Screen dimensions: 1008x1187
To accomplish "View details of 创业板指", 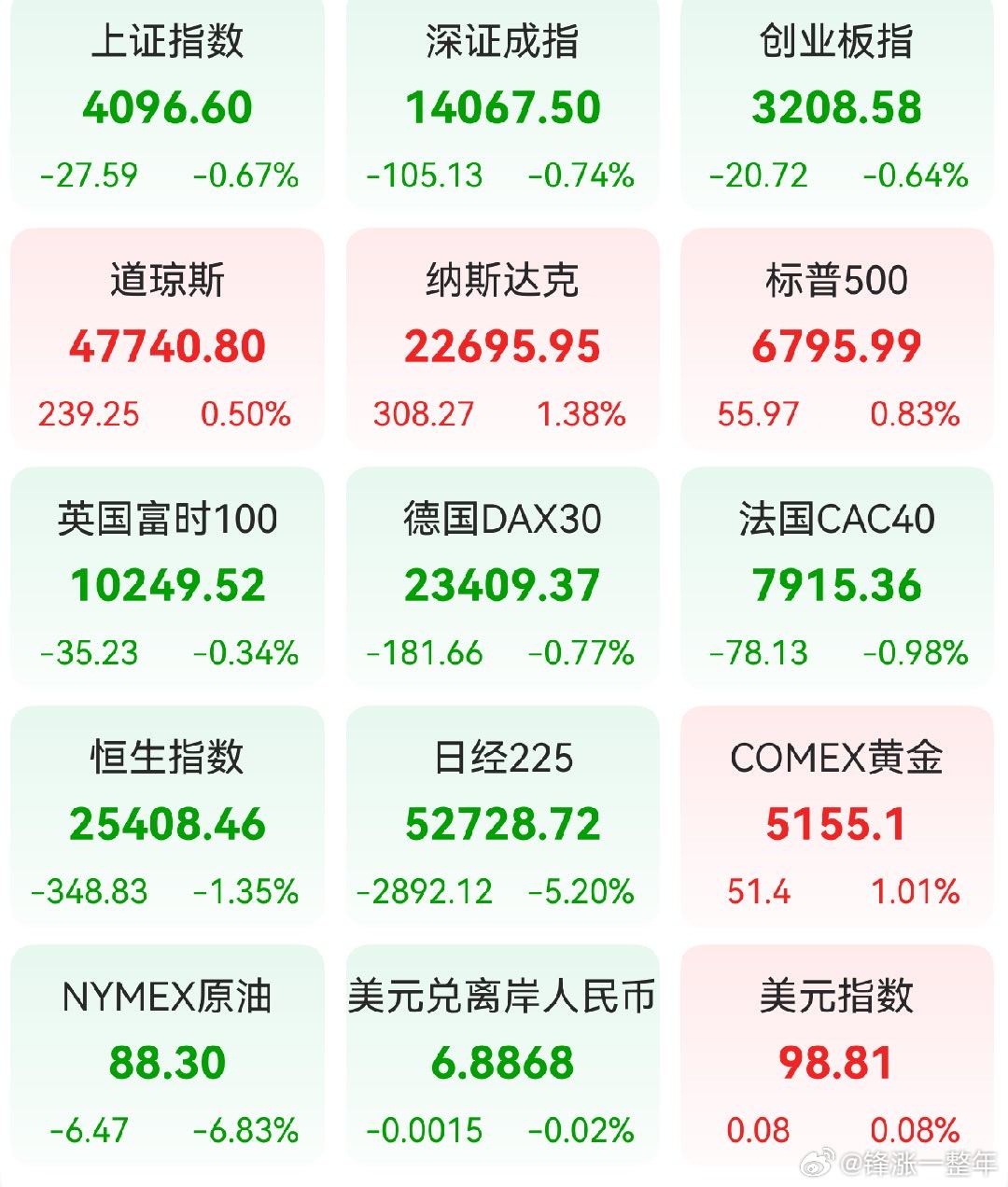I will point(836,103).
